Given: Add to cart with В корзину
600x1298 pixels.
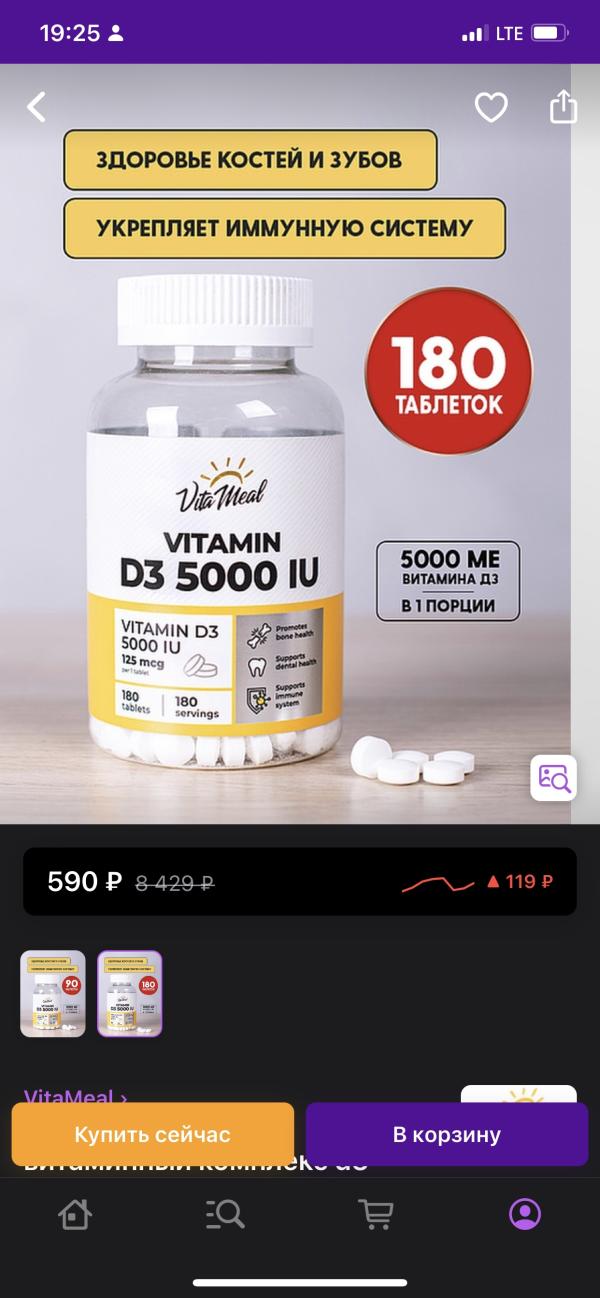Looking at the screenshot, I should pyautogui.click(x=446, y=1134).
